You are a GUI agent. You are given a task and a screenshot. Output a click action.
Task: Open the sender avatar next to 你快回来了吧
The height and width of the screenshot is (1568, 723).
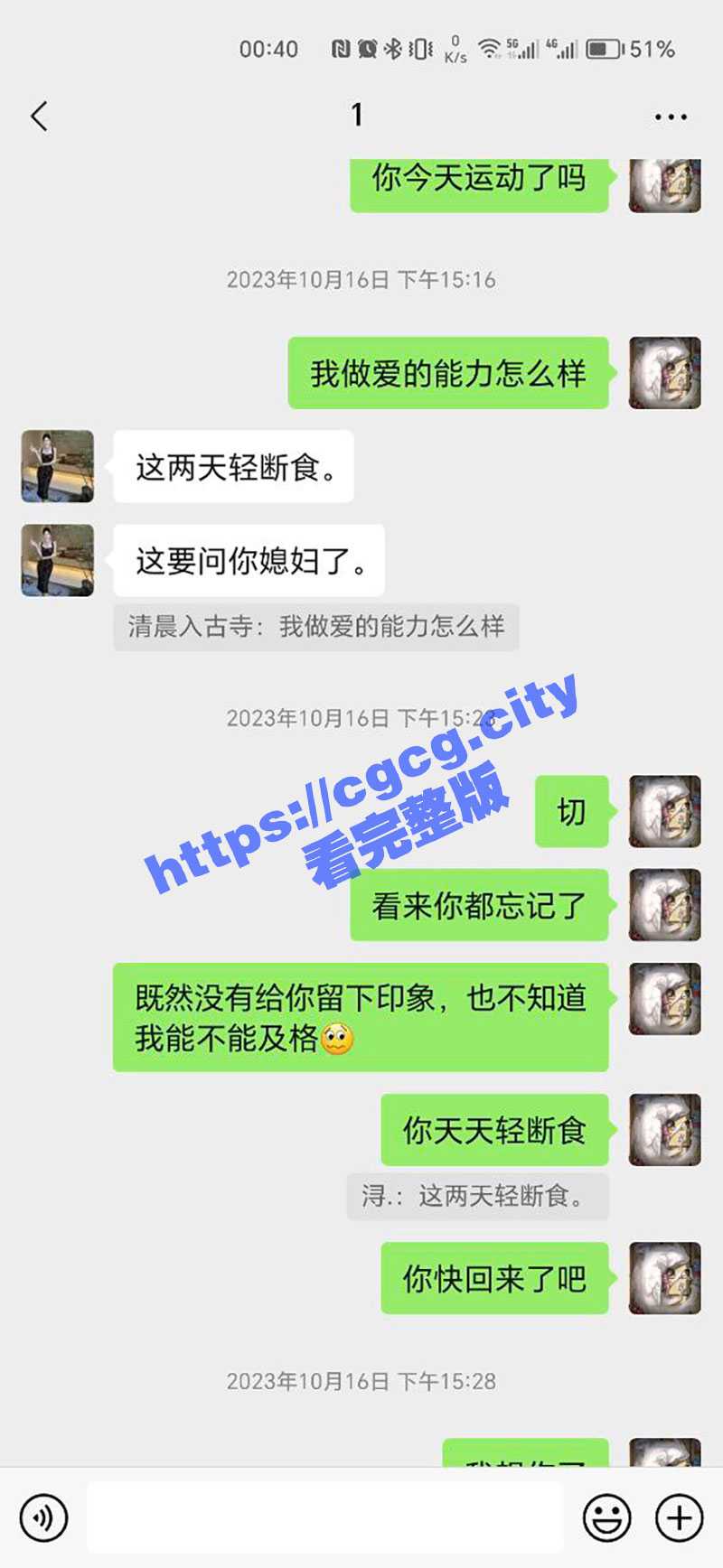664,1277
